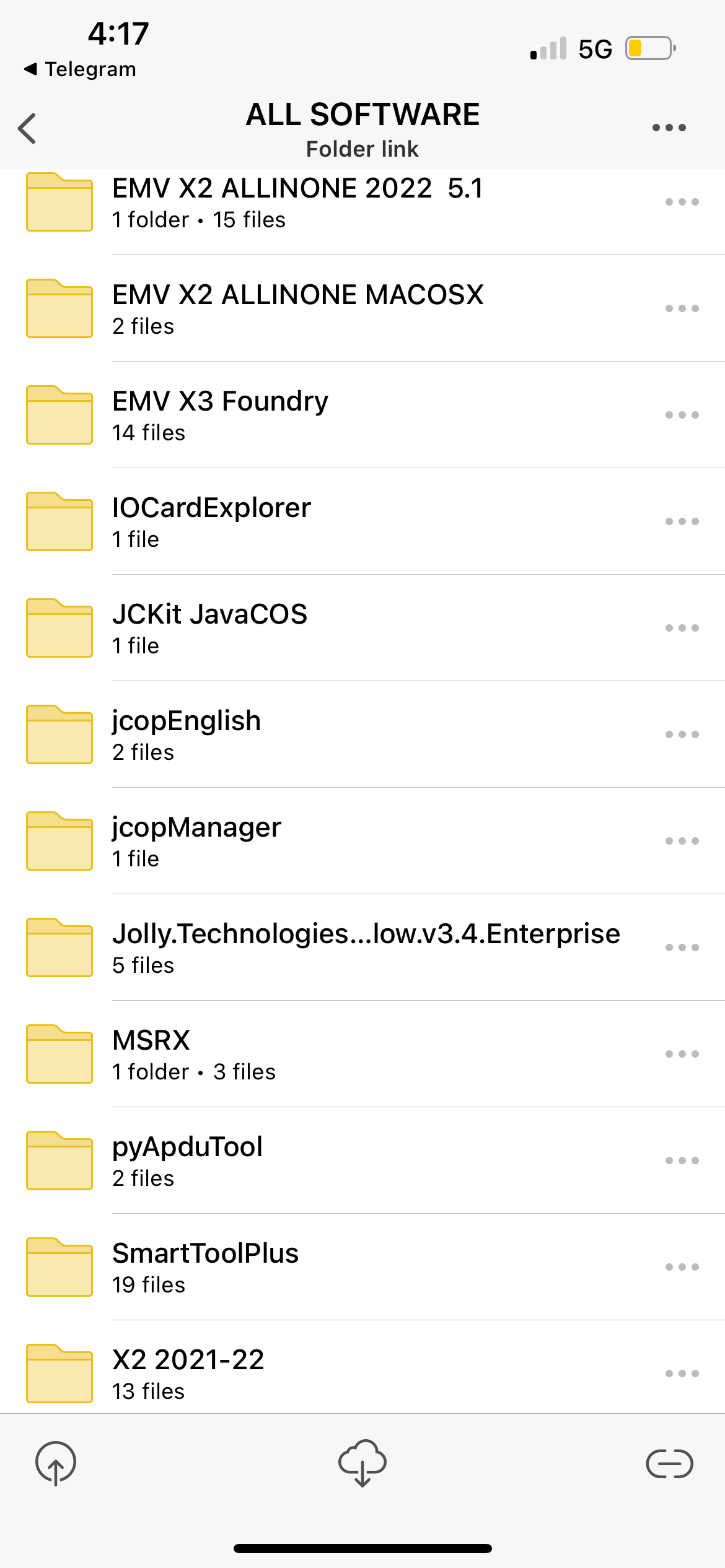
Task: Open the Jolly.Technologies Enterprise folder
Action: [366, 947]
